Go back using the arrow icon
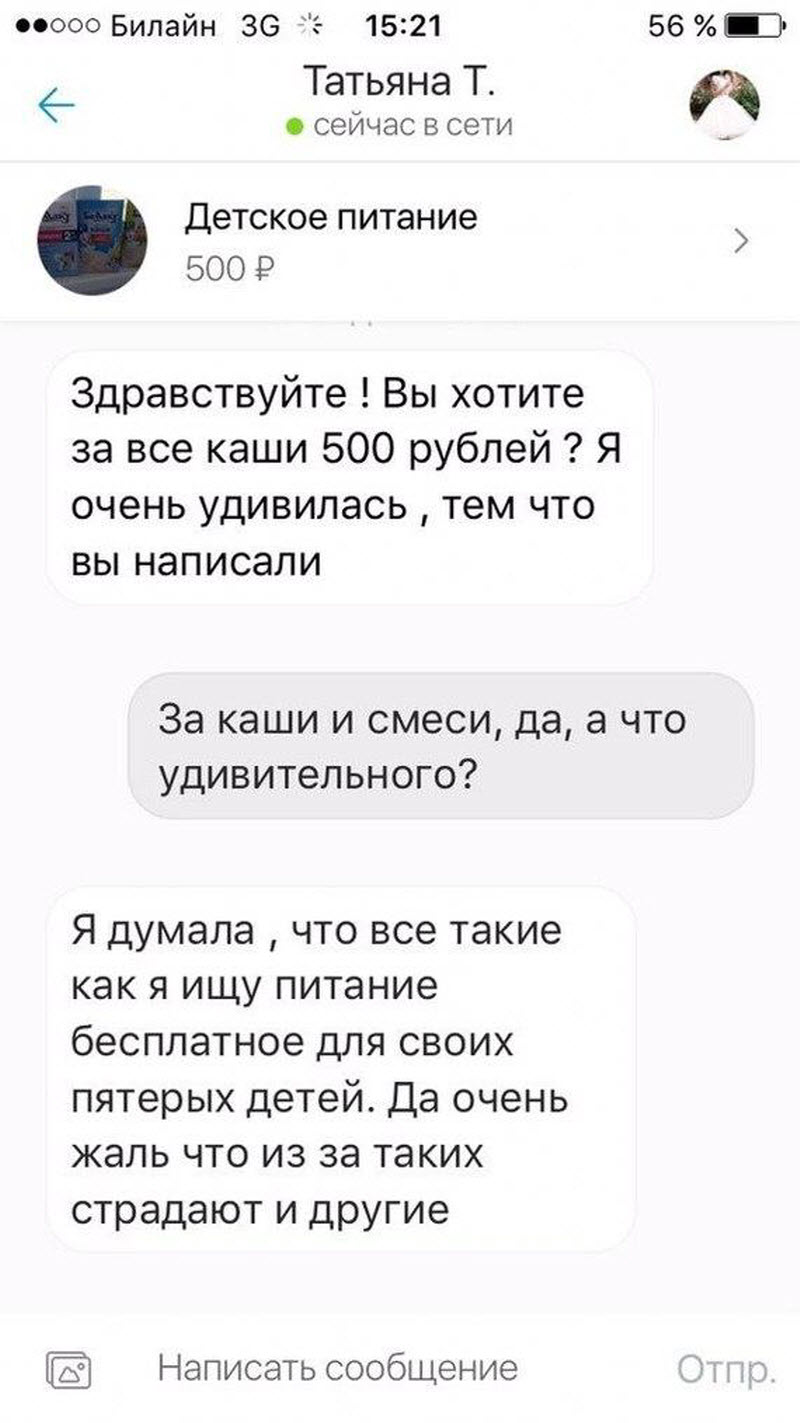 (56, 104)
